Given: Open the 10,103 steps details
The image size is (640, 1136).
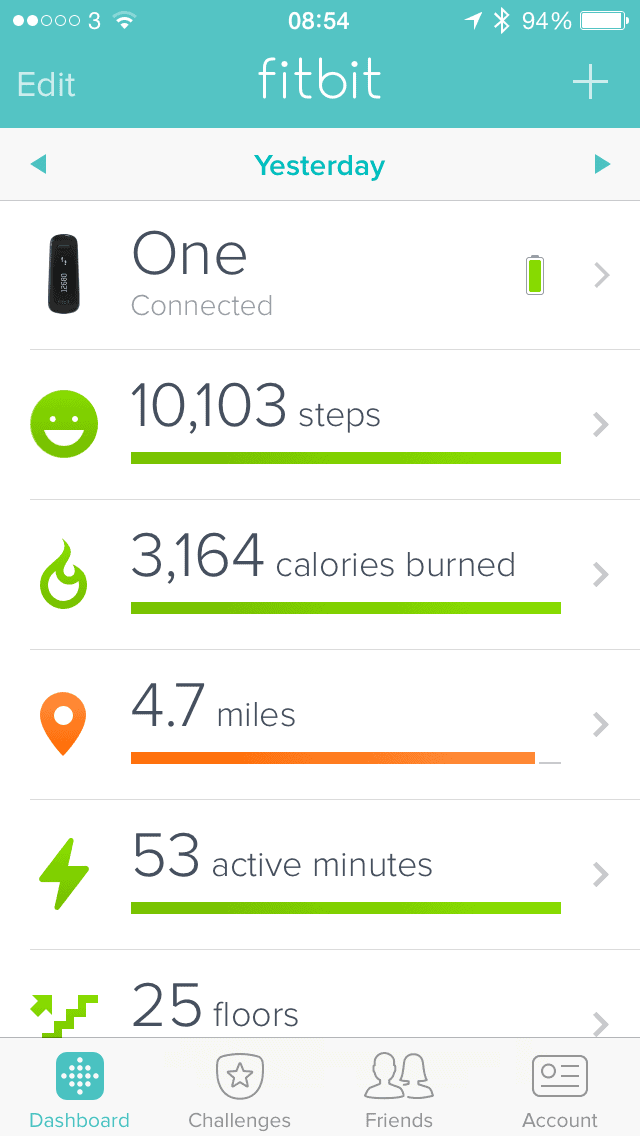Looking at the screenshot, I should pyautogui.click(x=320, y=425).
